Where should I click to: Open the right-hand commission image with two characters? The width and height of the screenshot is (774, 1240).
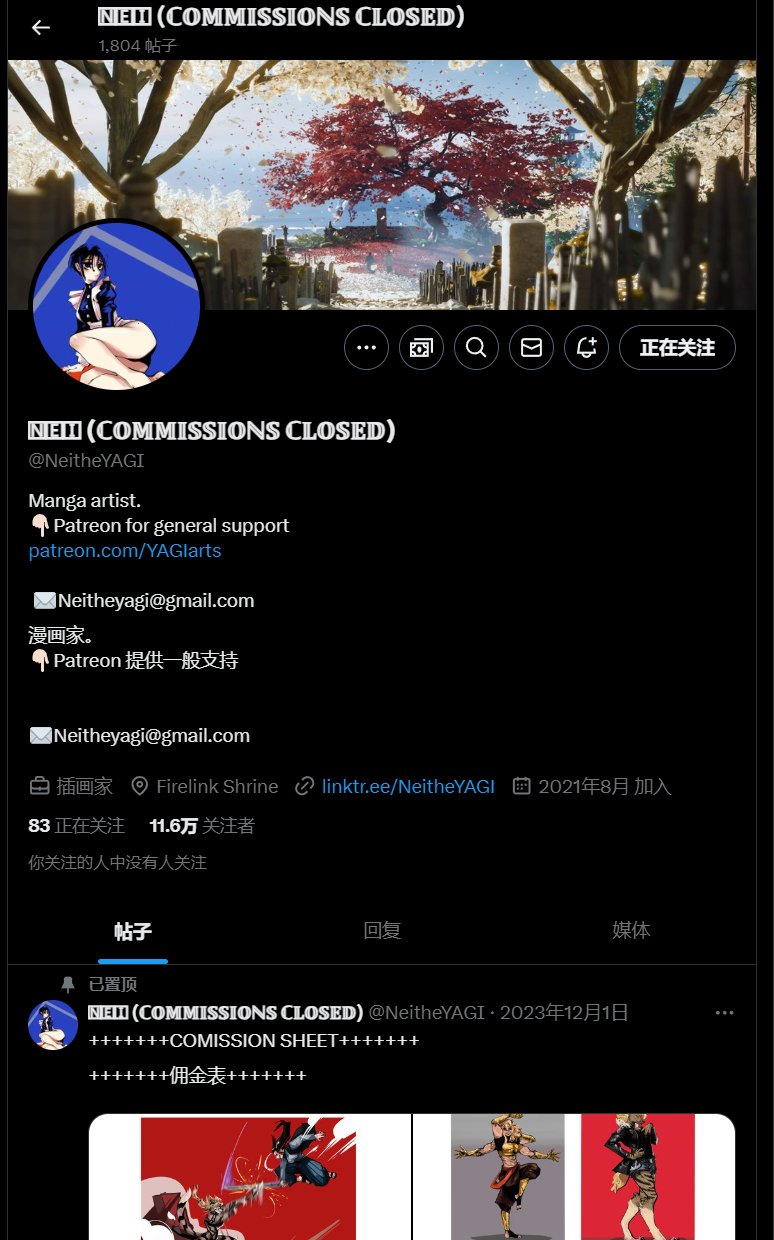coord(574,1177)
